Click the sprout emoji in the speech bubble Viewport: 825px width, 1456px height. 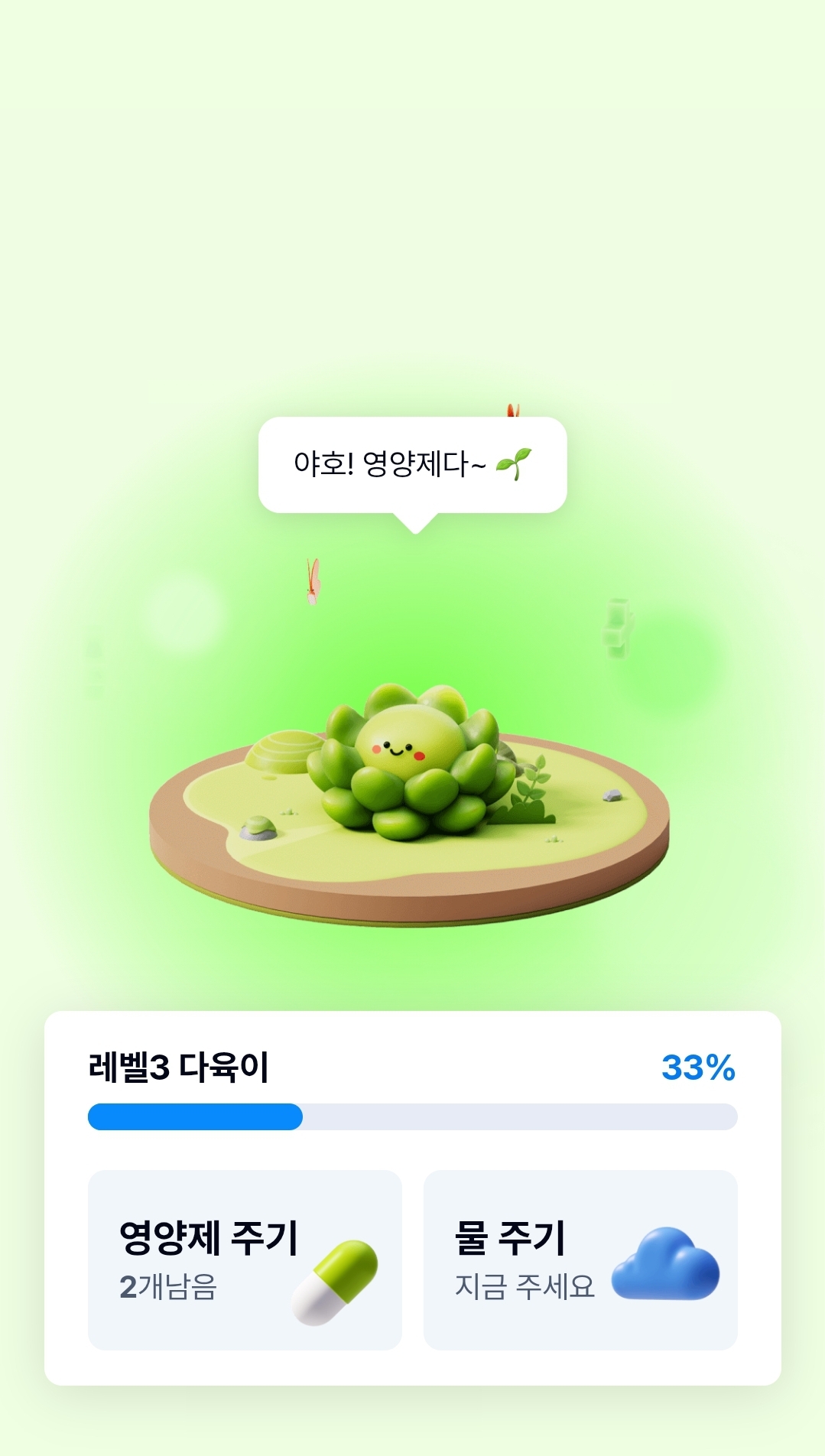tap(513, 463)
